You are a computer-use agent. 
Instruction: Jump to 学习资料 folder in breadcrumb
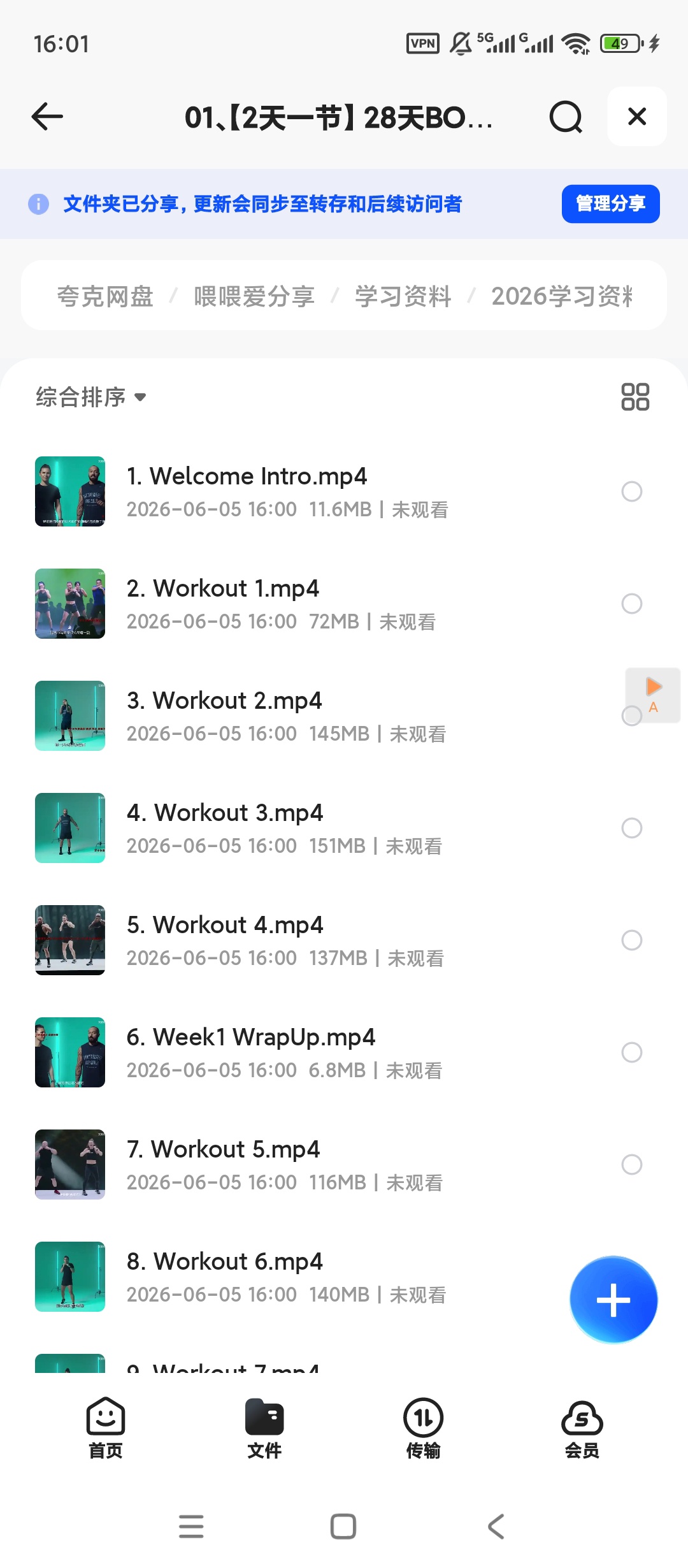[x=403, y=296]
